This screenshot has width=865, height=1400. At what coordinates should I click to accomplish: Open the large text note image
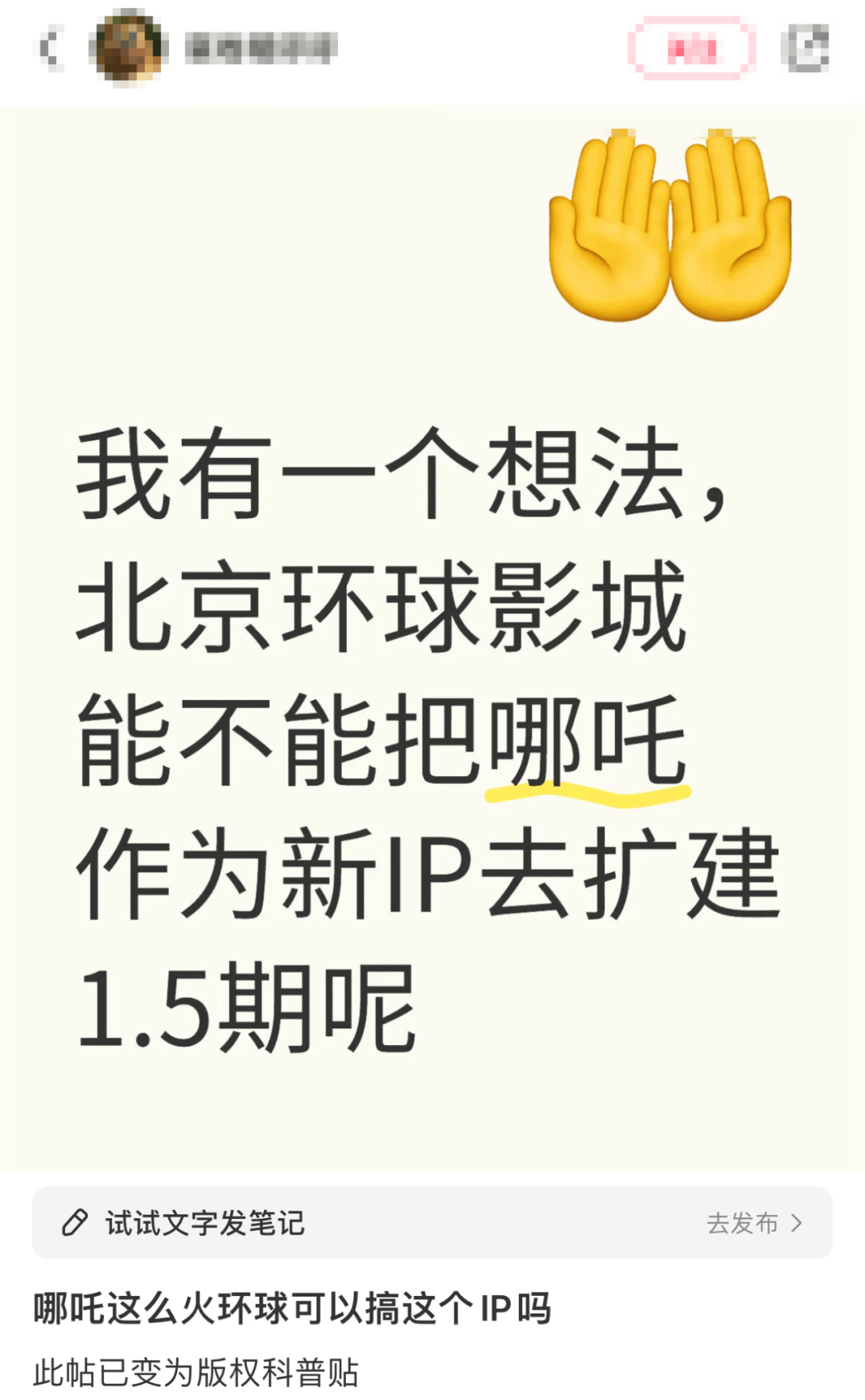pos(432,641)
